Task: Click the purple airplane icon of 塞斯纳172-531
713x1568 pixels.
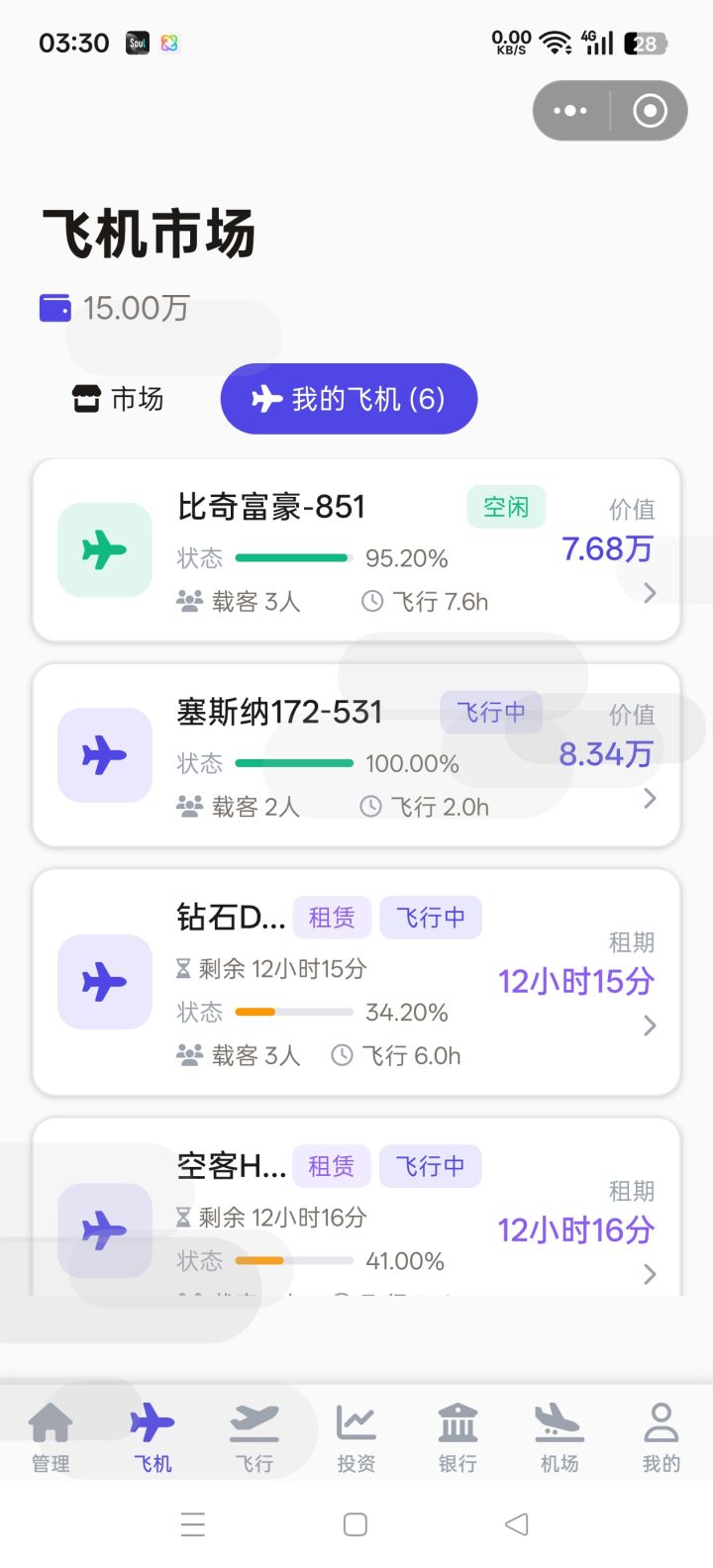Action: click(104, 755)
